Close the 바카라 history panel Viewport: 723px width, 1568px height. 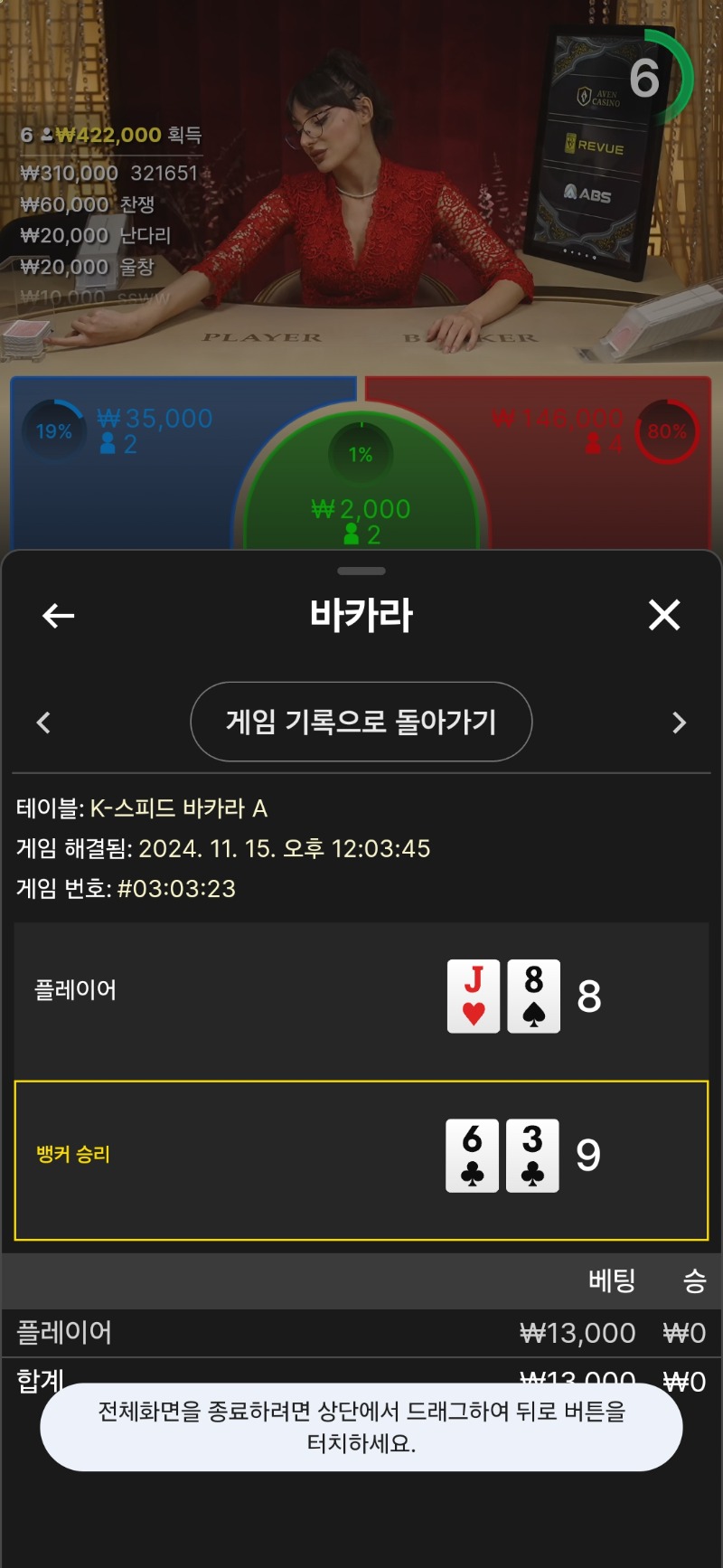pyautogui.click(x=664, y=616)
